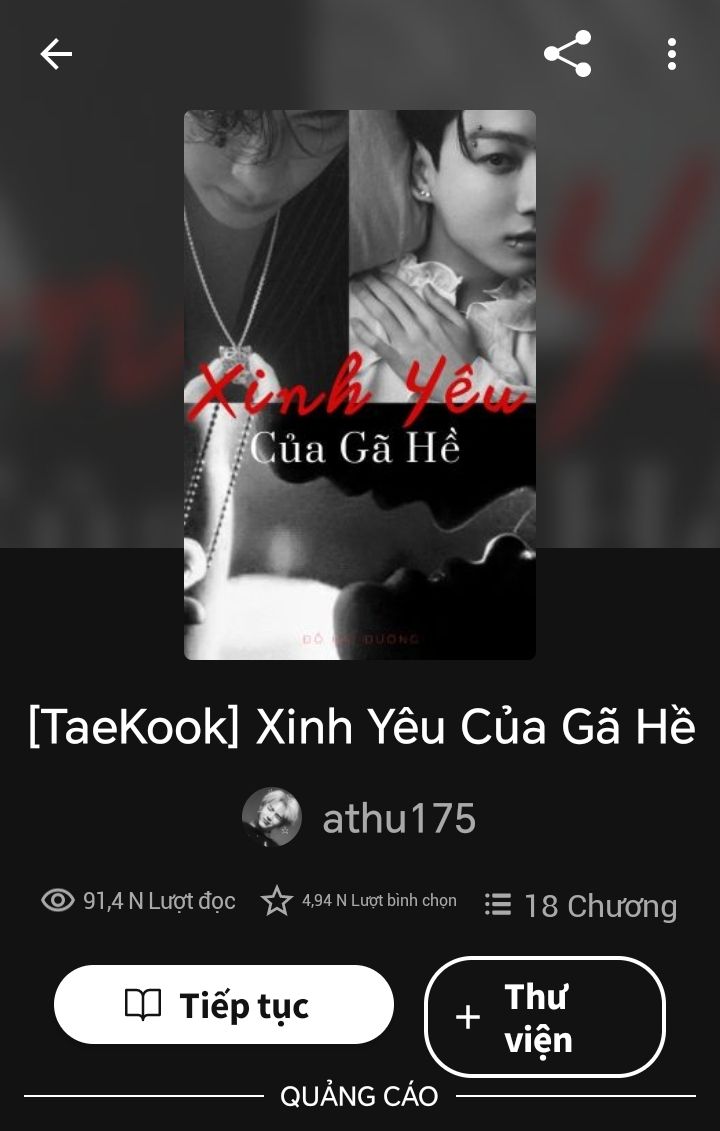View the 18 Chương chapter list
The height and width of the screenshot is (1131, 720).
point(581,905)
